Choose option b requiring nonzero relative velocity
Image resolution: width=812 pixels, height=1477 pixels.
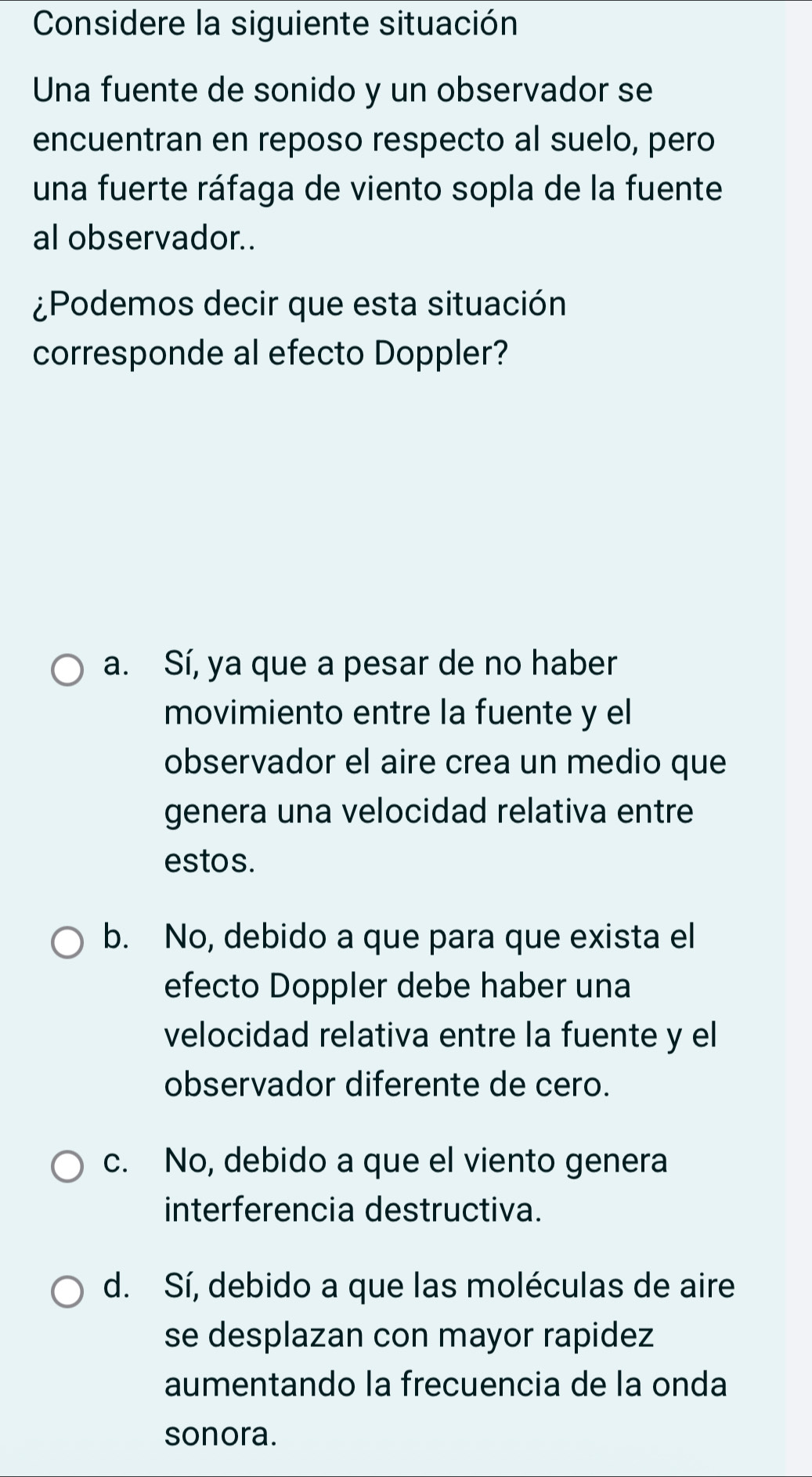pyautogui.click(x=68, y=943)
